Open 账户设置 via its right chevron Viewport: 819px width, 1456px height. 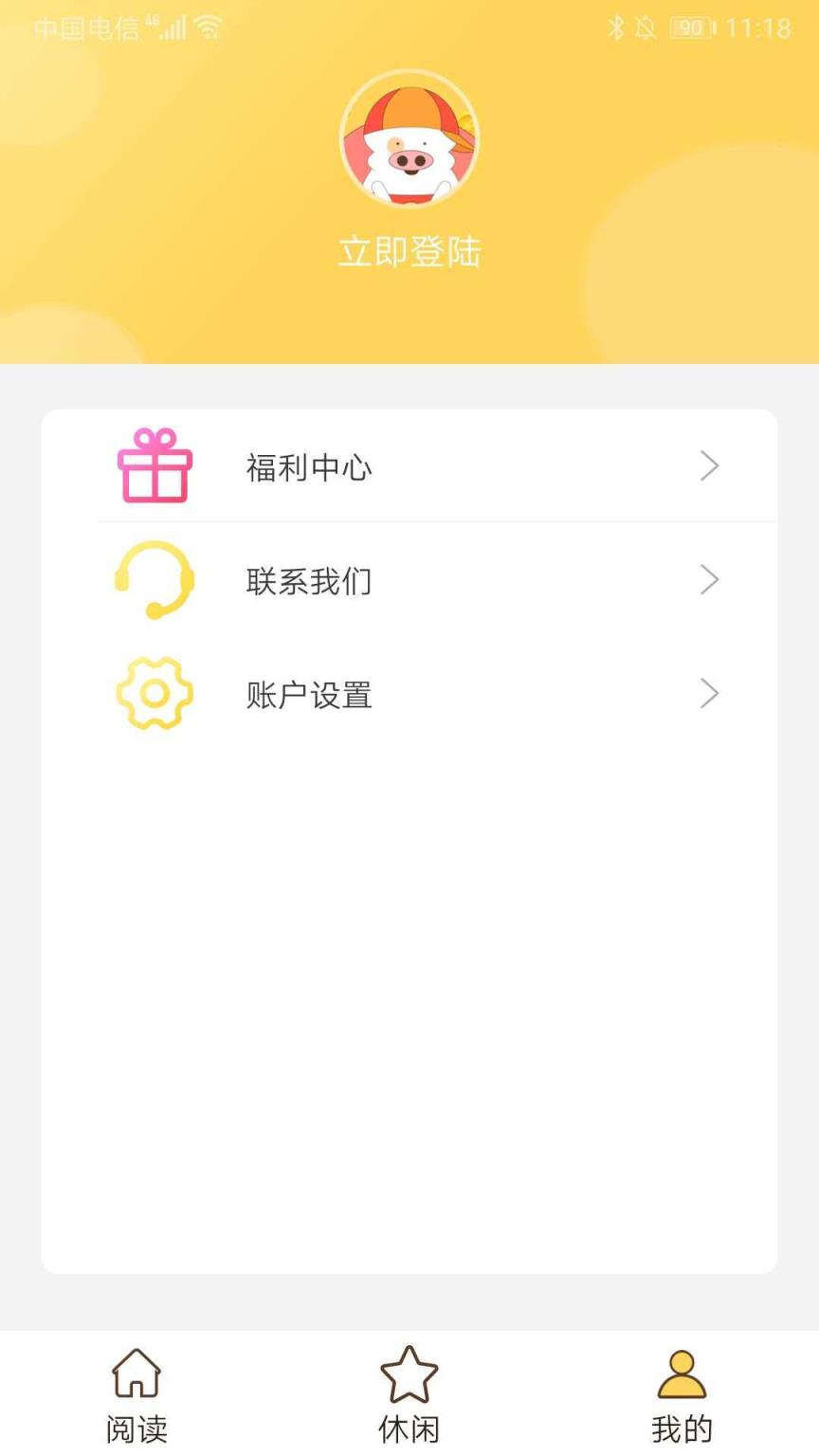(x=709, y=694)
